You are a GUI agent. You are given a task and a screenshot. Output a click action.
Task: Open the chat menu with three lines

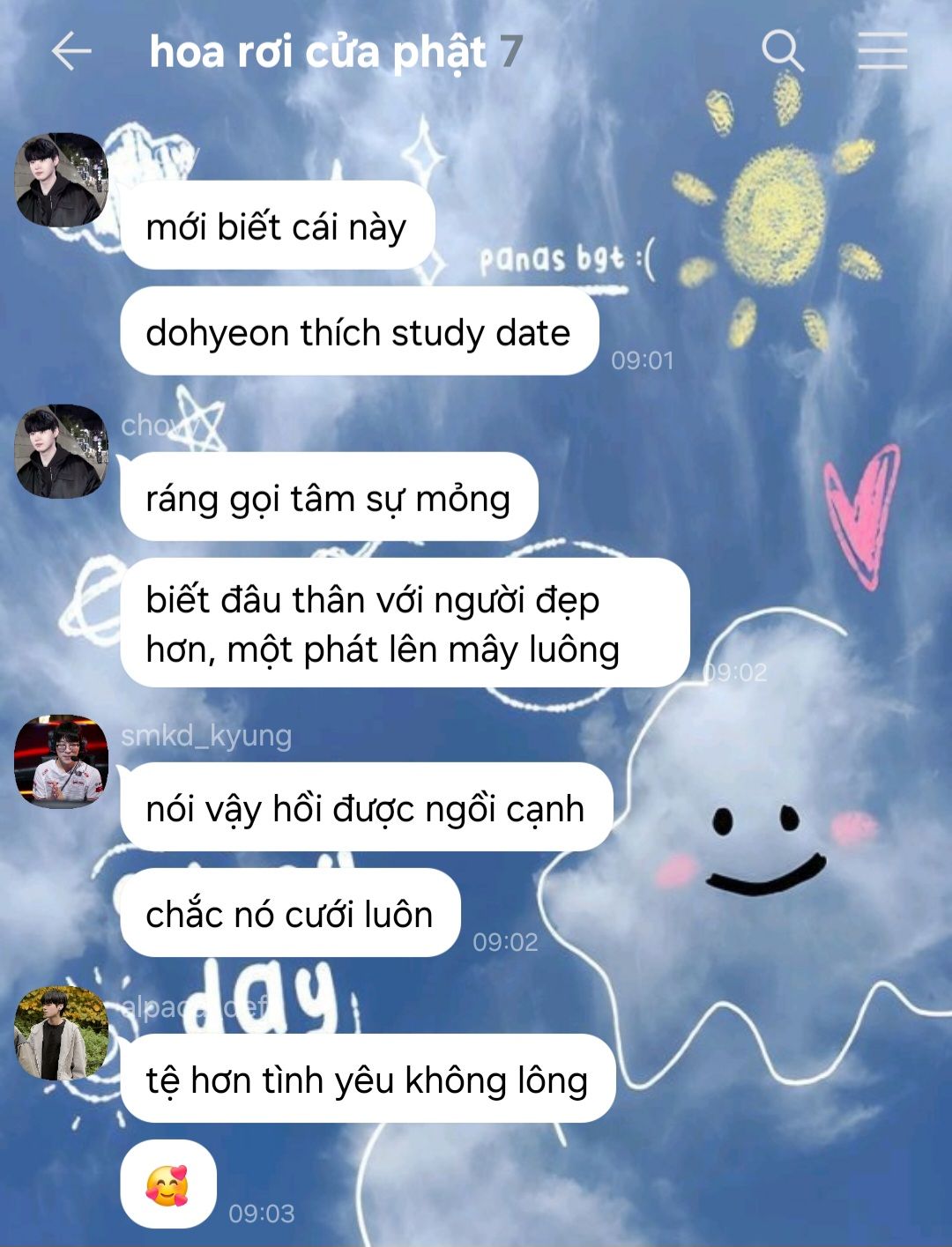(x=882, y=51)
